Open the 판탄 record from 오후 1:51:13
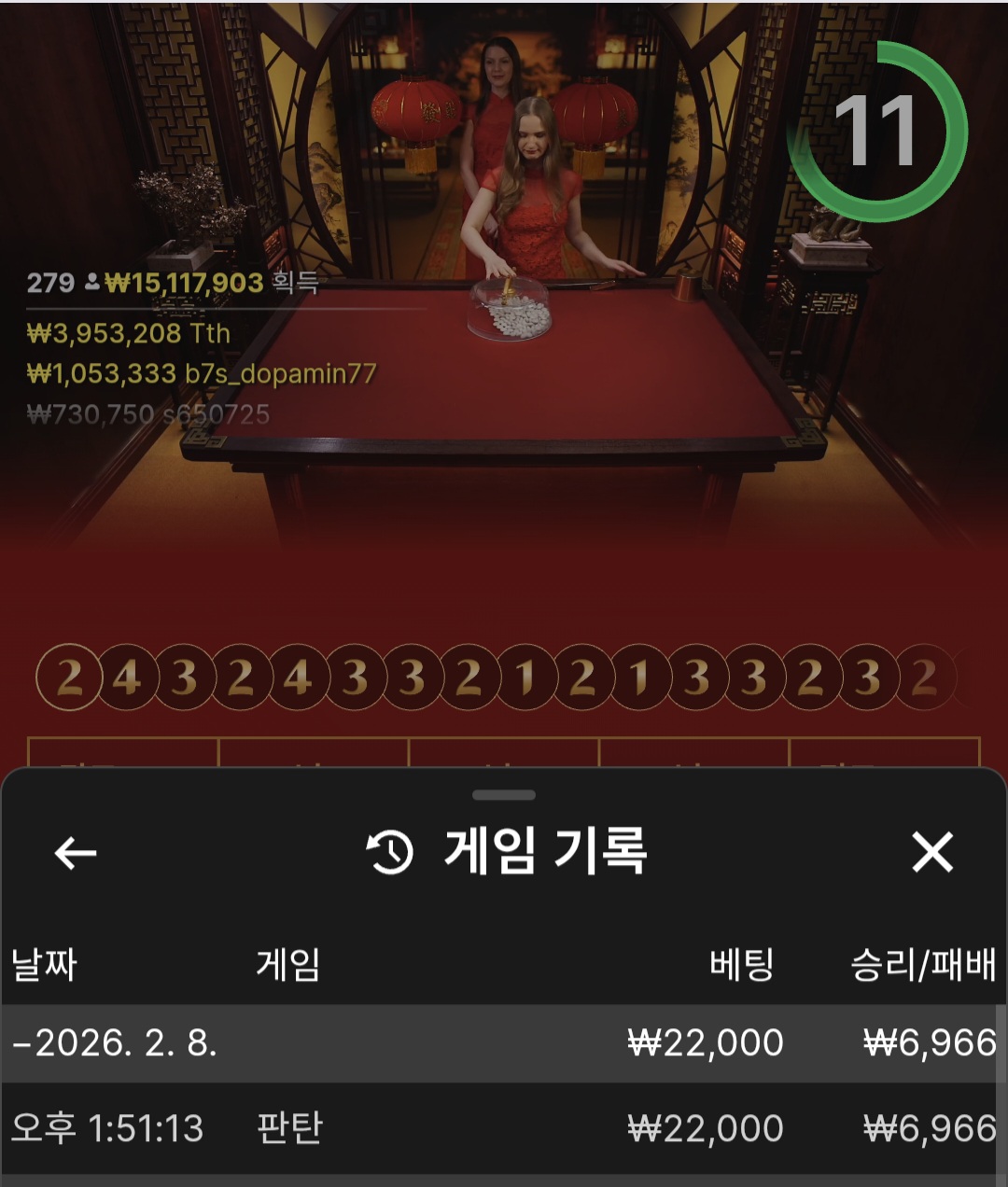 tap(502, 1128)
